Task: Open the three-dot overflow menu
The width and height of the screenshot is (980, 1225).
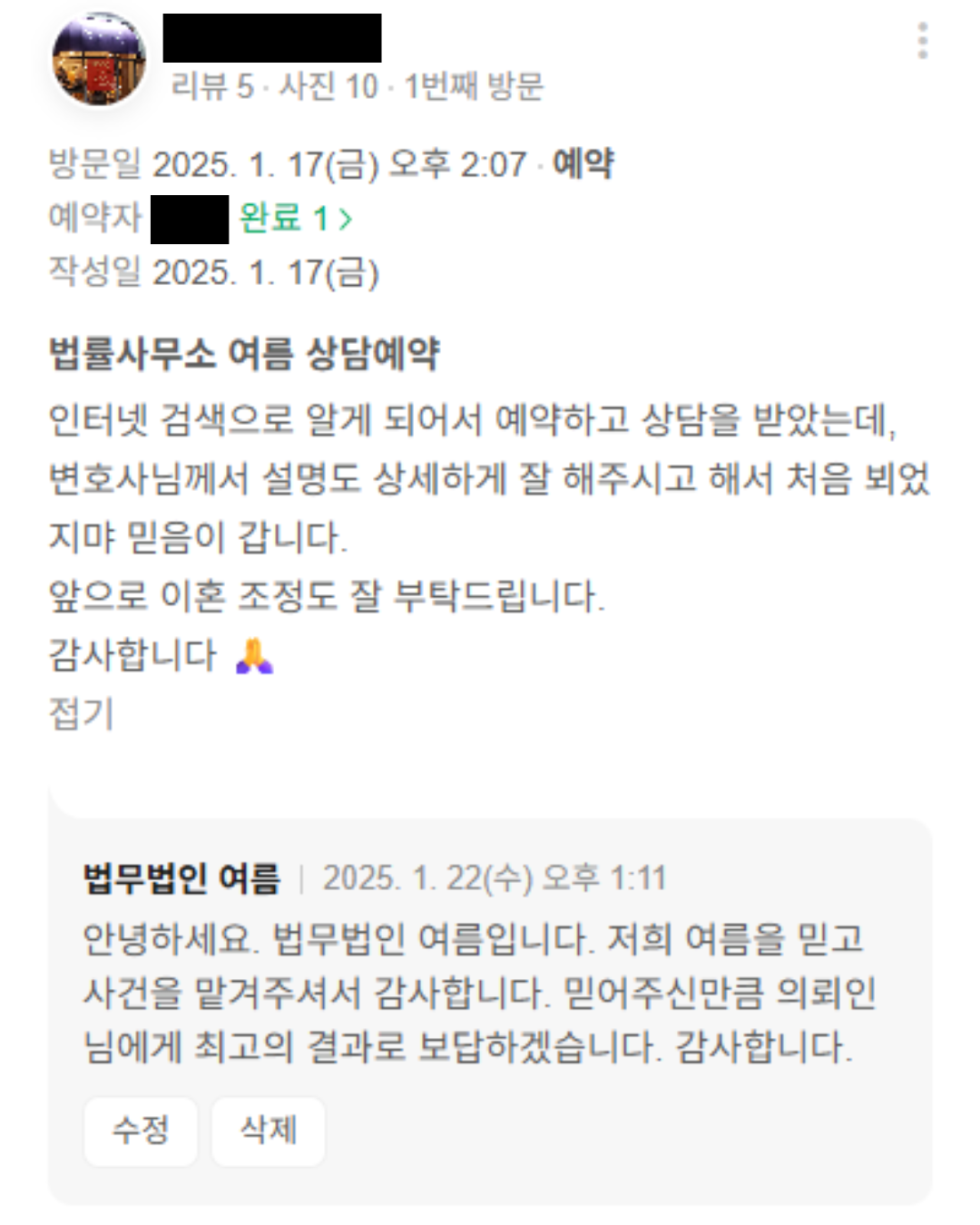Action: pyautogui.click(x=922, y=42)
